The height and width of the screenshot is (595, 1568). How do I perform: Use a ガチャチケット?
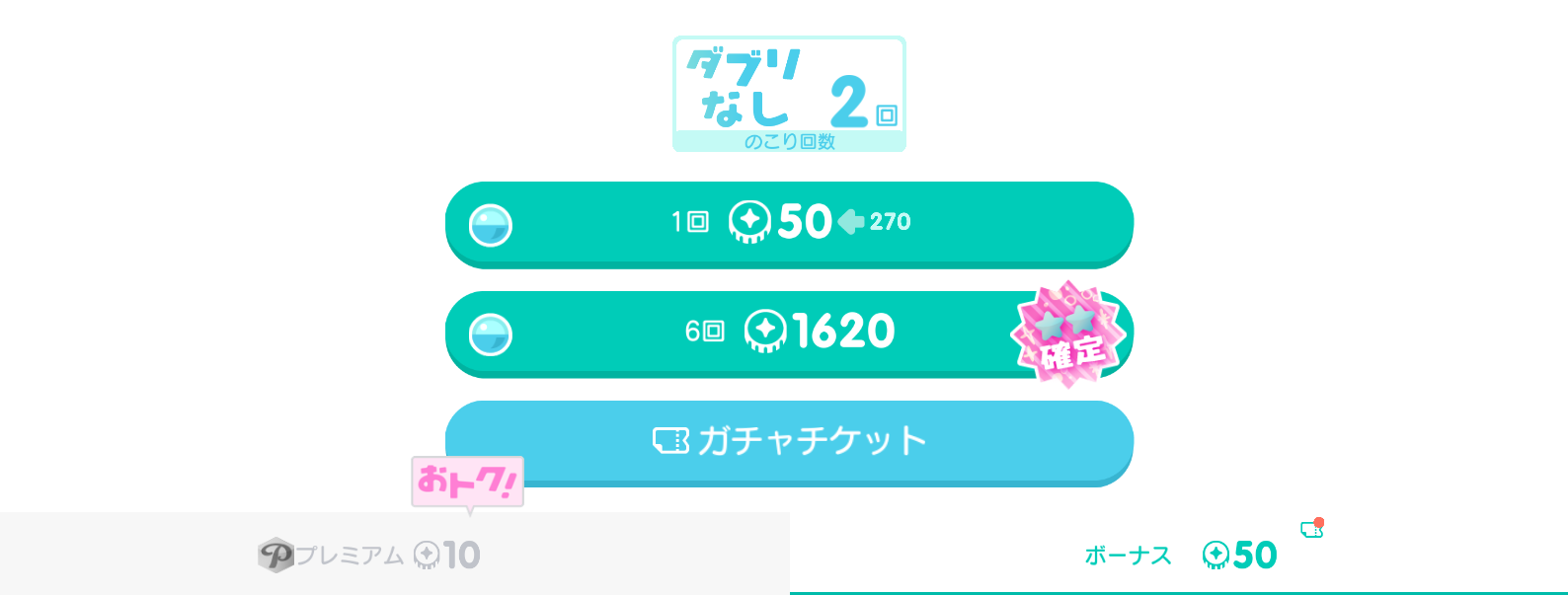coord(788,441)
